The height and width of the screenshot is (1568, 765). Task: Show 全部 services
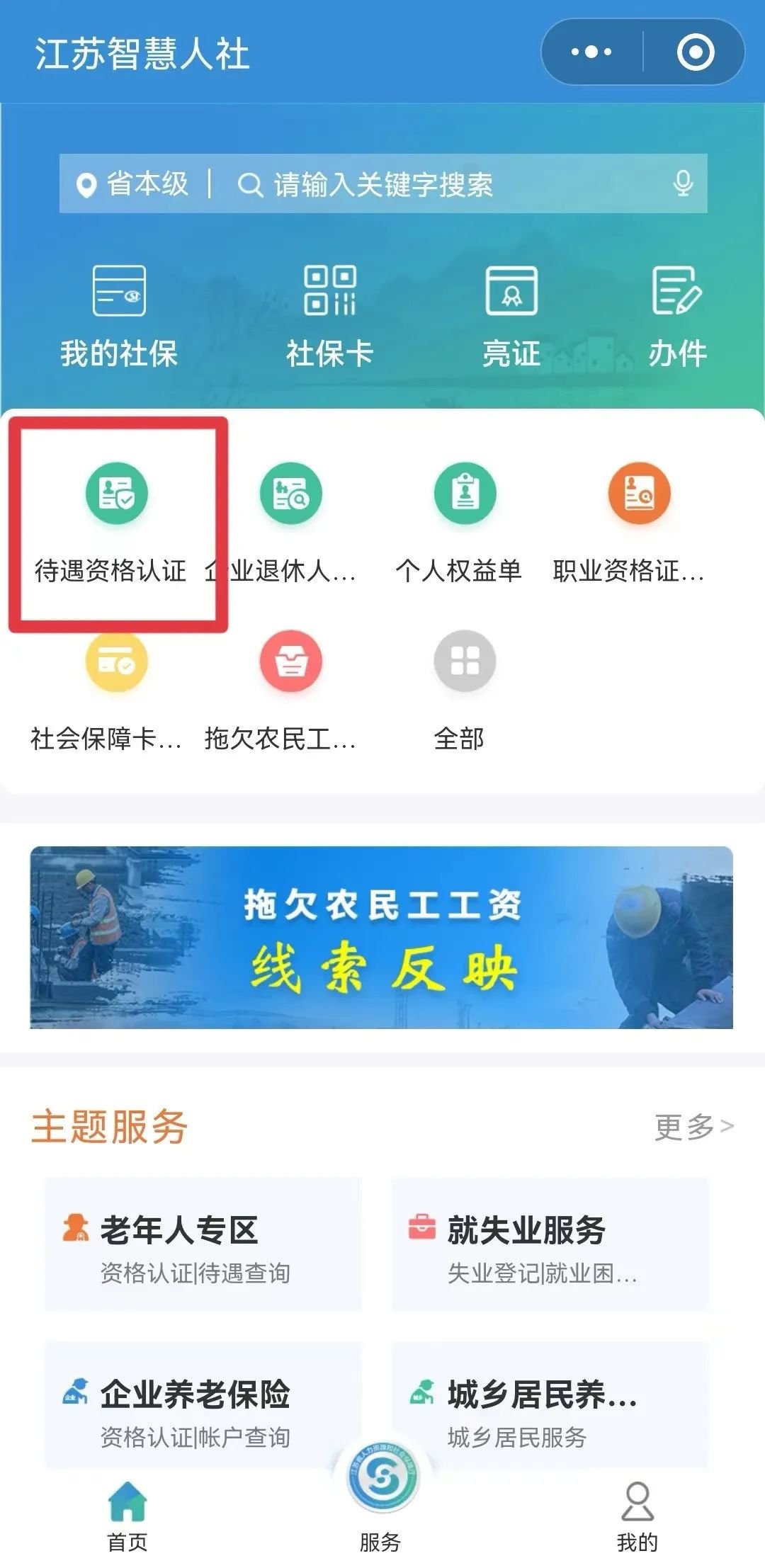(465, 688)
